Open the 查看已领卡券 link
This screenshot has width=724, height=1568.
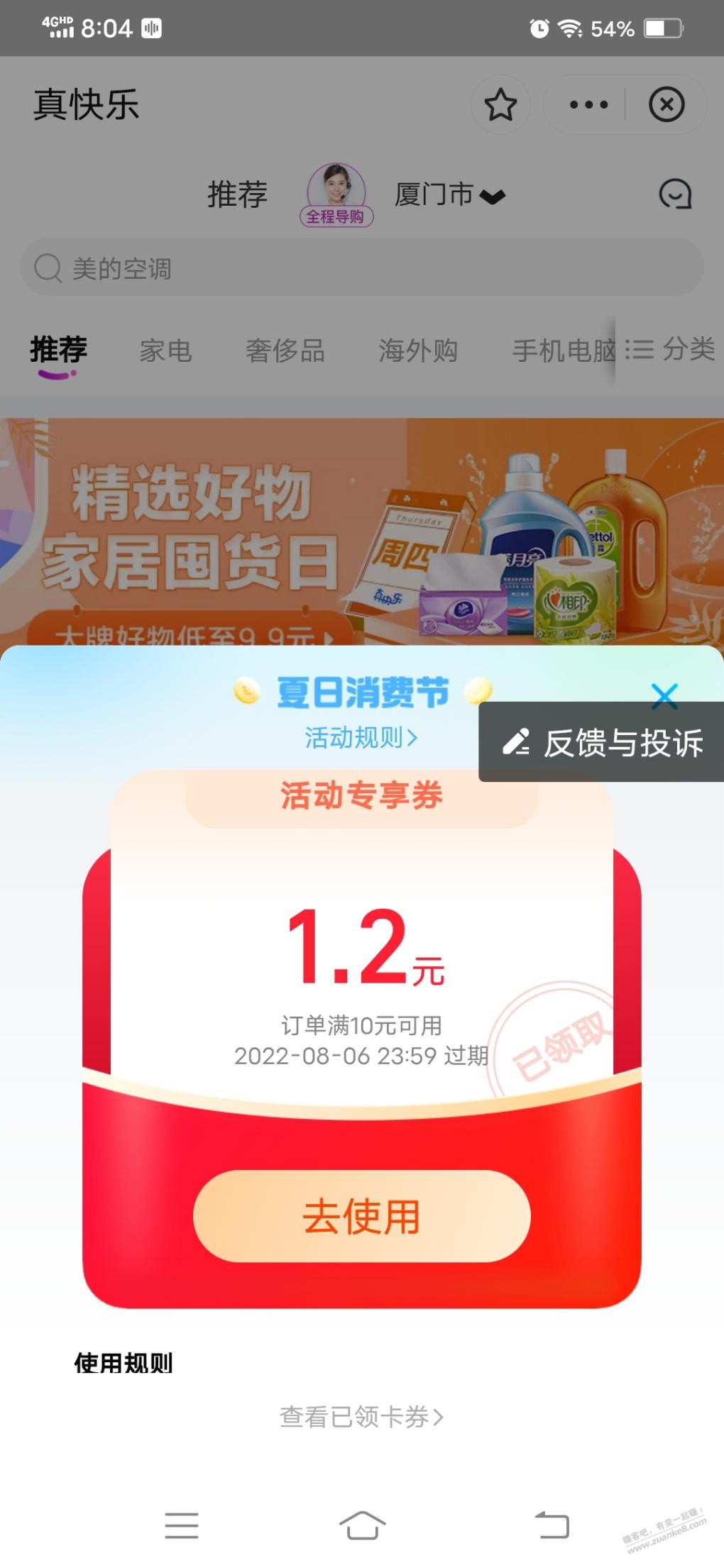pos(361,1417)
